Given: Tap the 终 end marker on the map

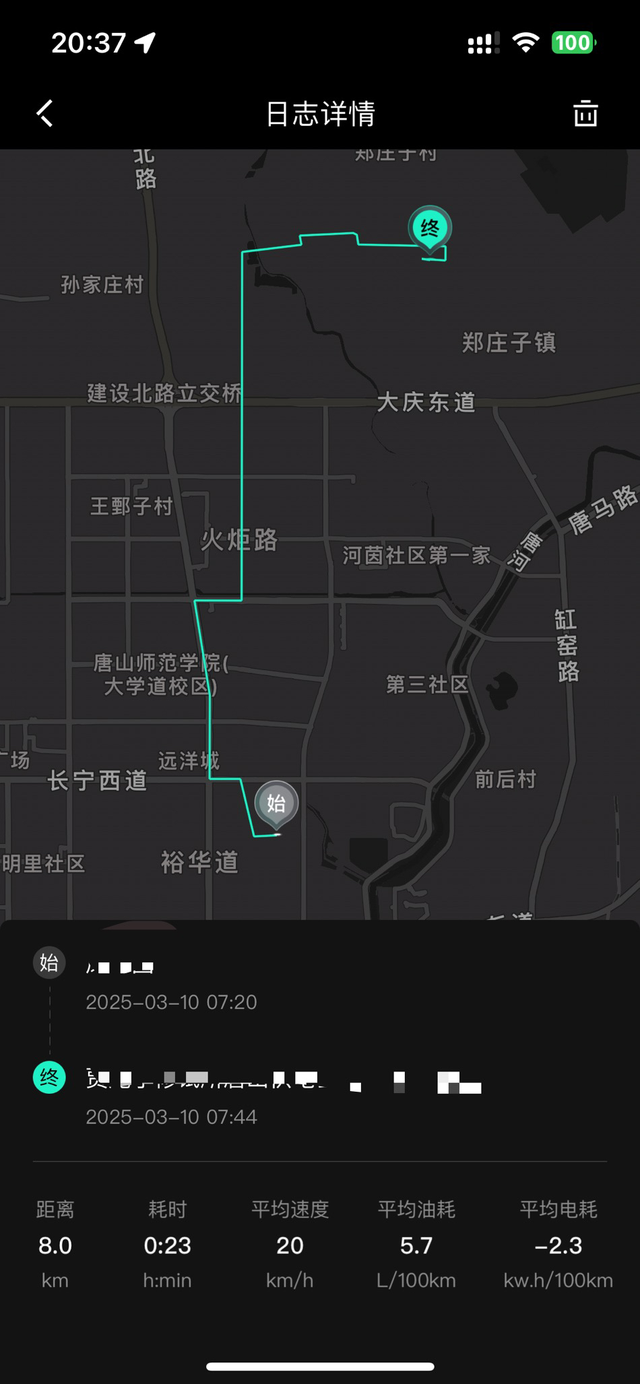Looking at the screenshot, I should tap(430, 229).
